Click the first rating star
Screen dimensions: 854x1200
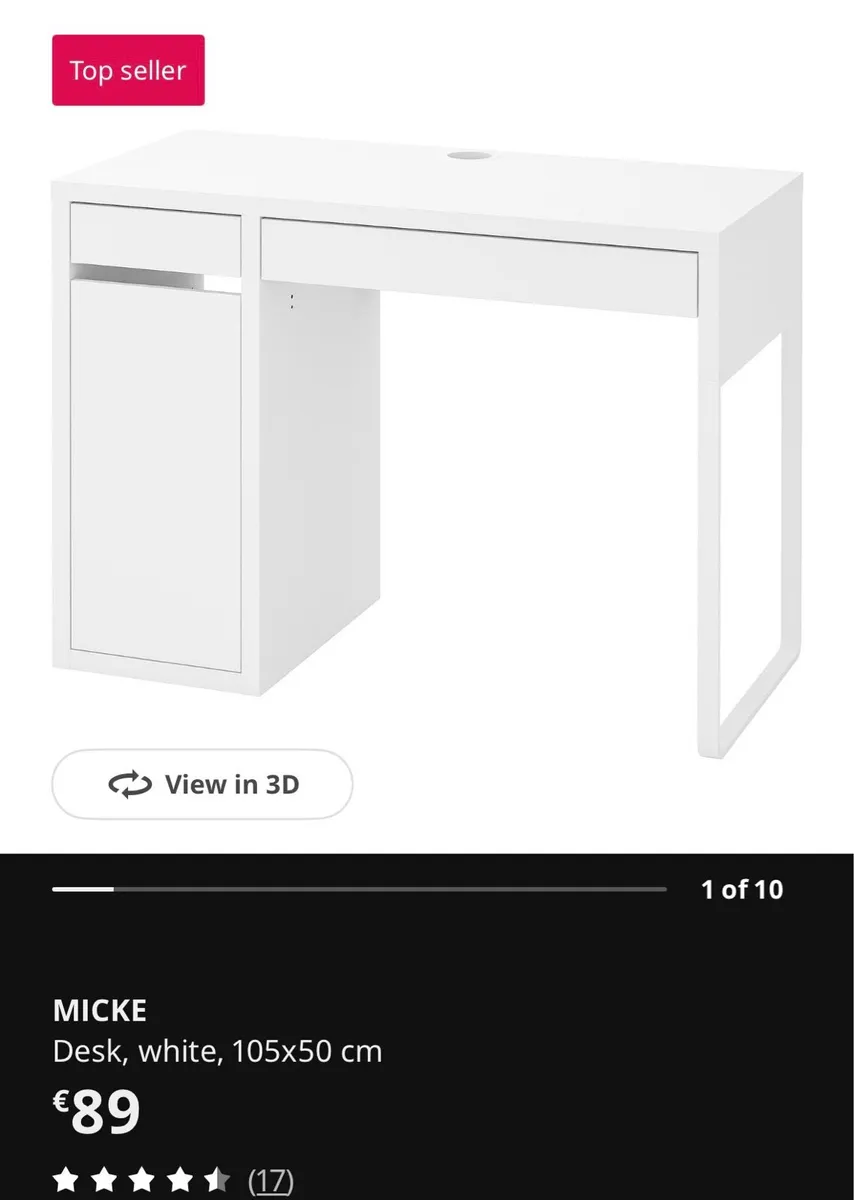66,1180
